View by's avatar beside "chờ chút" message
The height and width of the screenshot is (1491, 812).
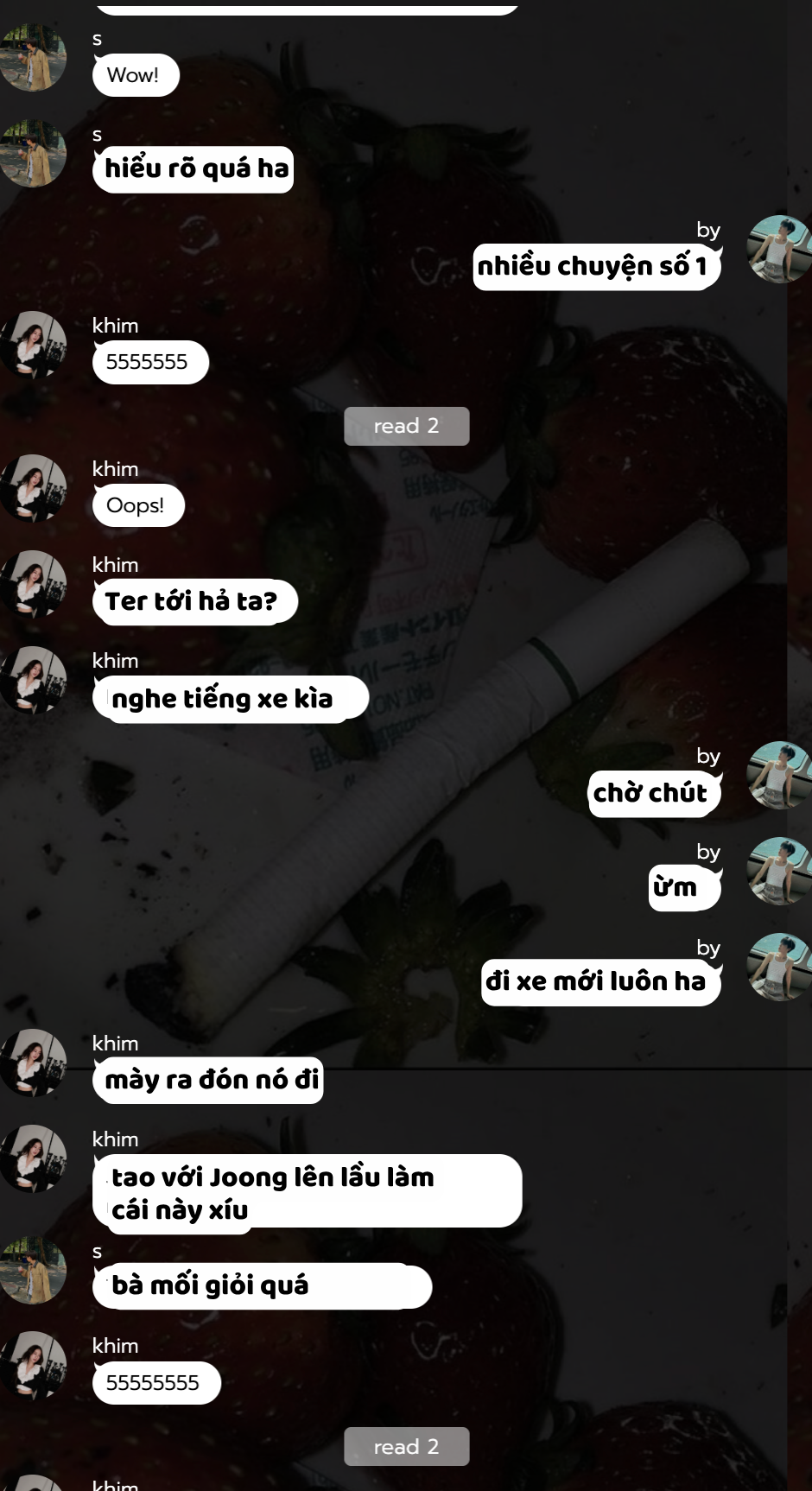779,776
